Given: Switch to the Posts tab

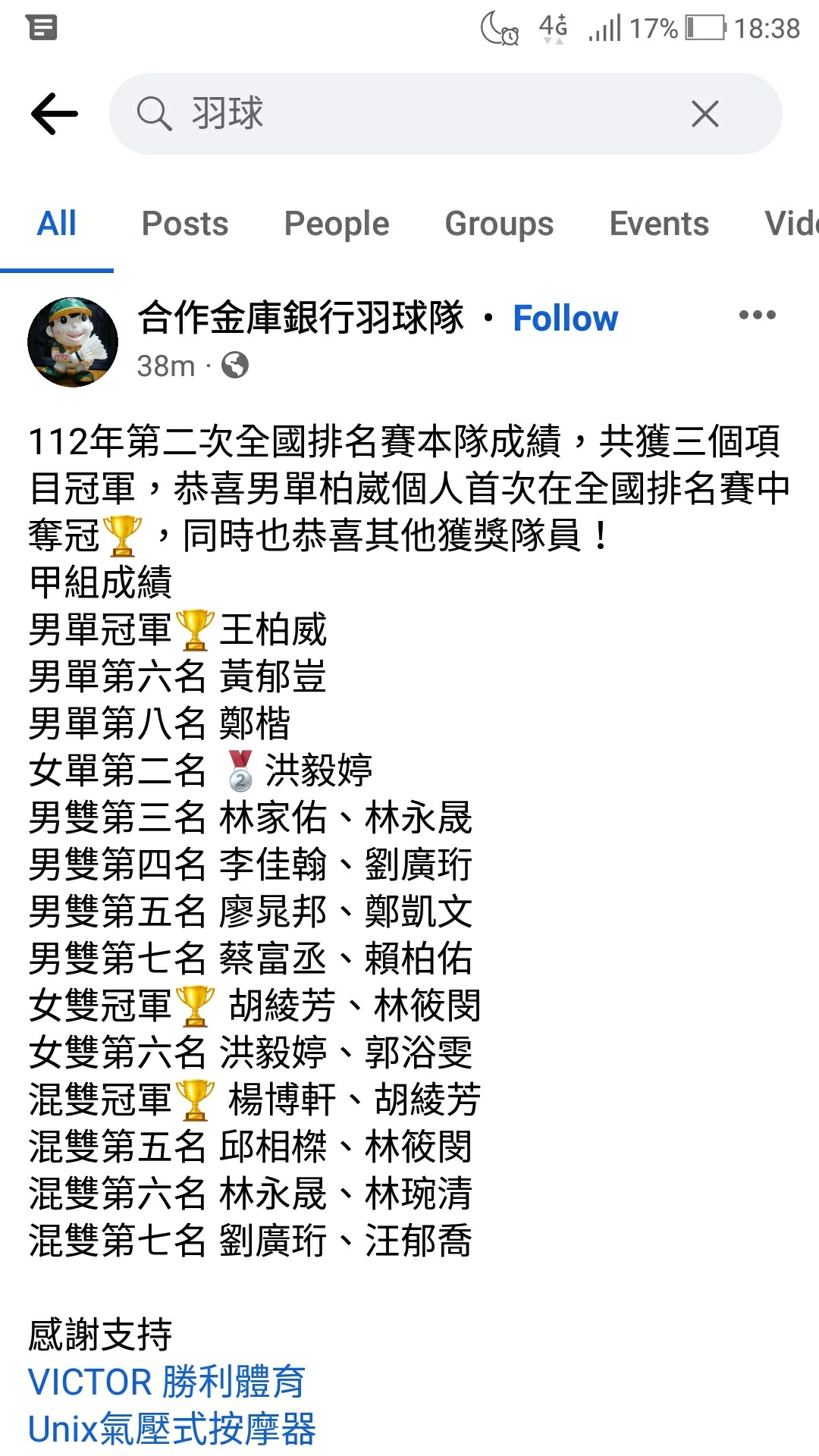Looking at the screenshot, I should pyautogui.click(x=185, y=224).
